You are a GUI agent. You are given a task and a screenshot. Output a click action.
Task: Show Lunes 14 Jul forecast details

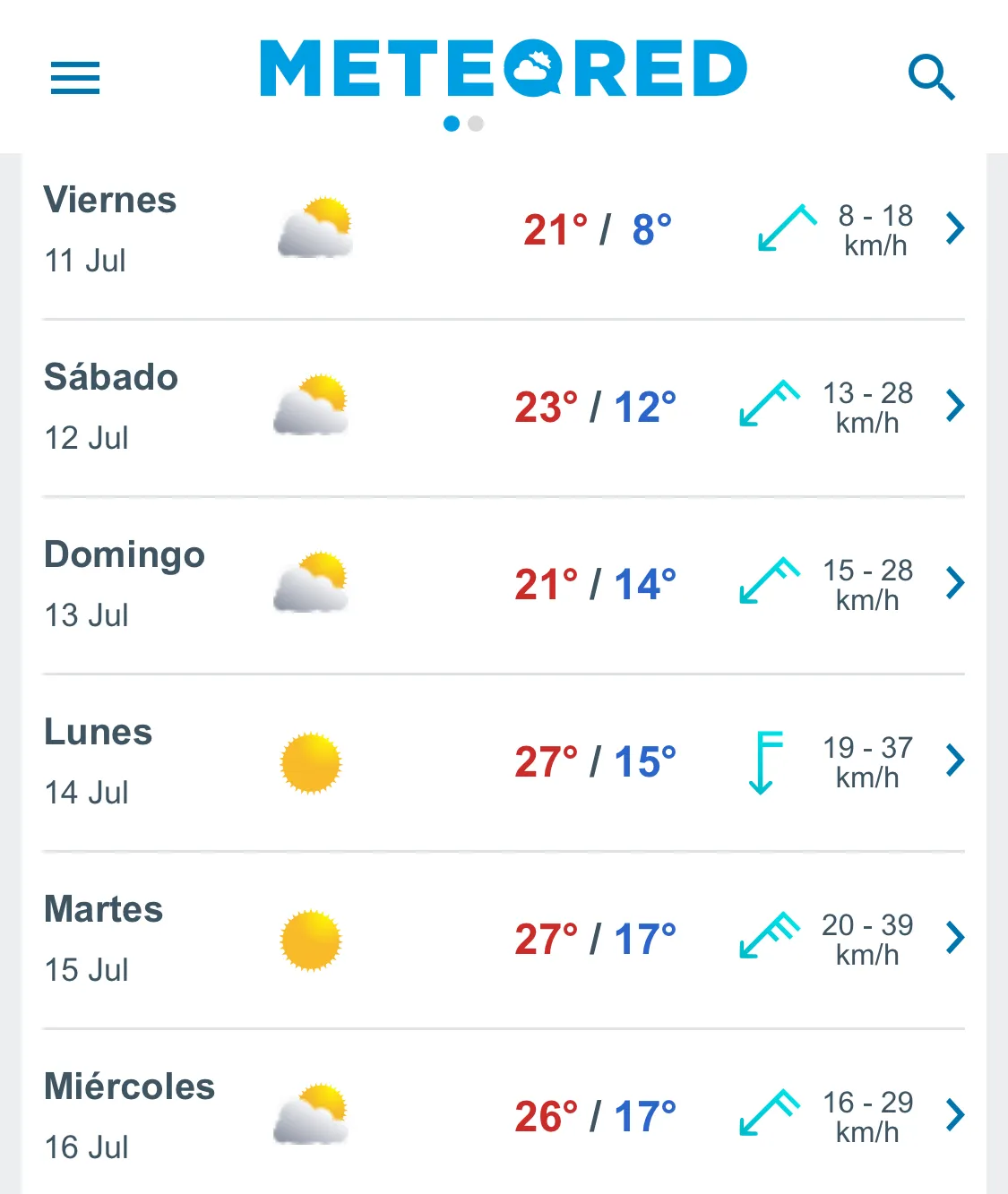[x=955, y=761]
